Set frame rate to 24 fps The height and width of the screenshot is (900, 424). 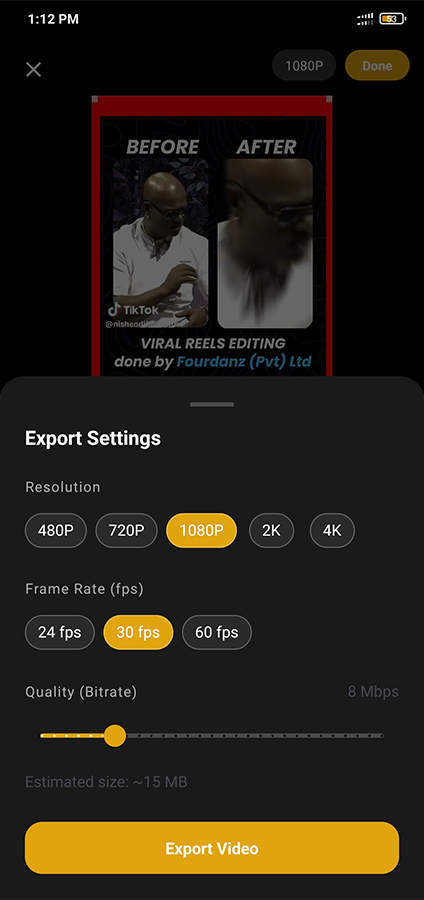click(x=60, y=633)
